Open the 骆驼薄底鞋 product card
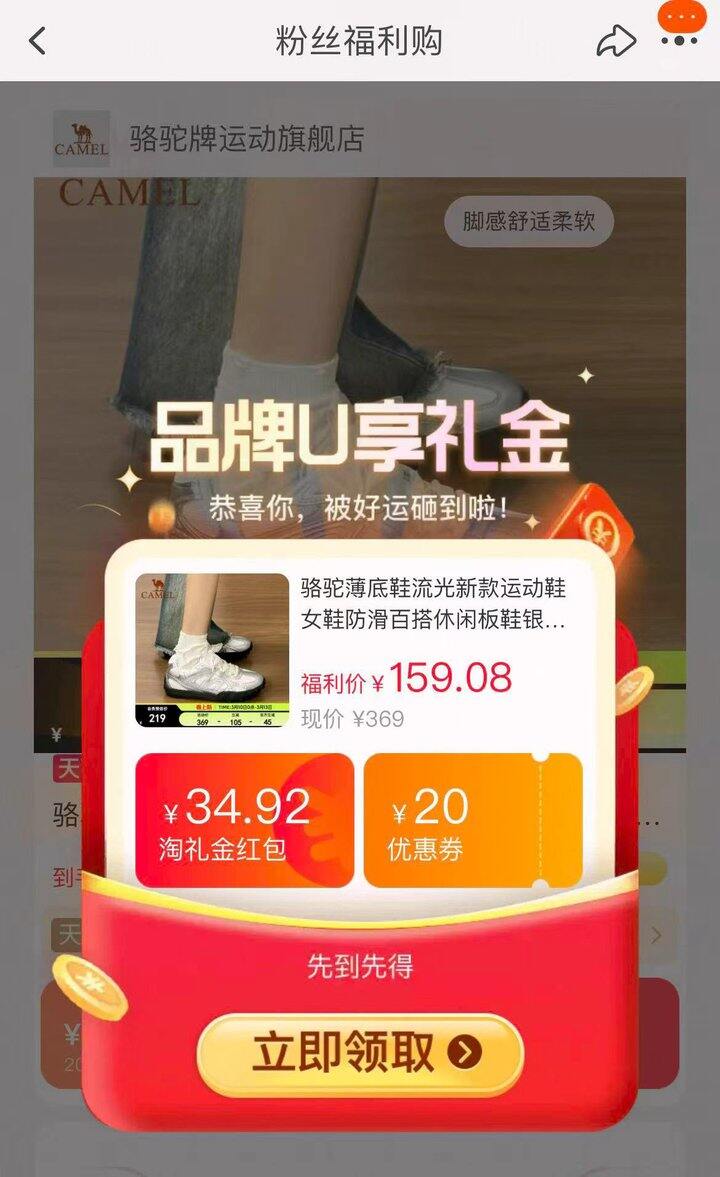 [358, 651]
